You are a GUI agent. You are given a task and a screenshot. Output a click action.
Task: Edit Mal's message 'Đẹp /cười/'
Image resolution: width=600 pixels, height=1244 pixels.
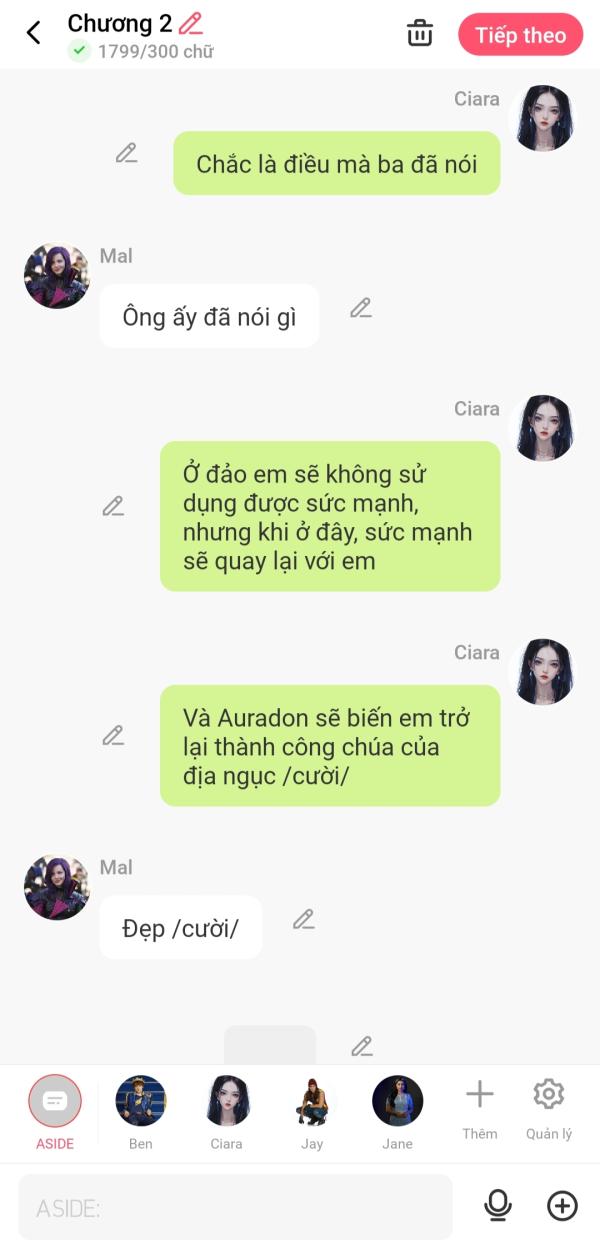304,919
